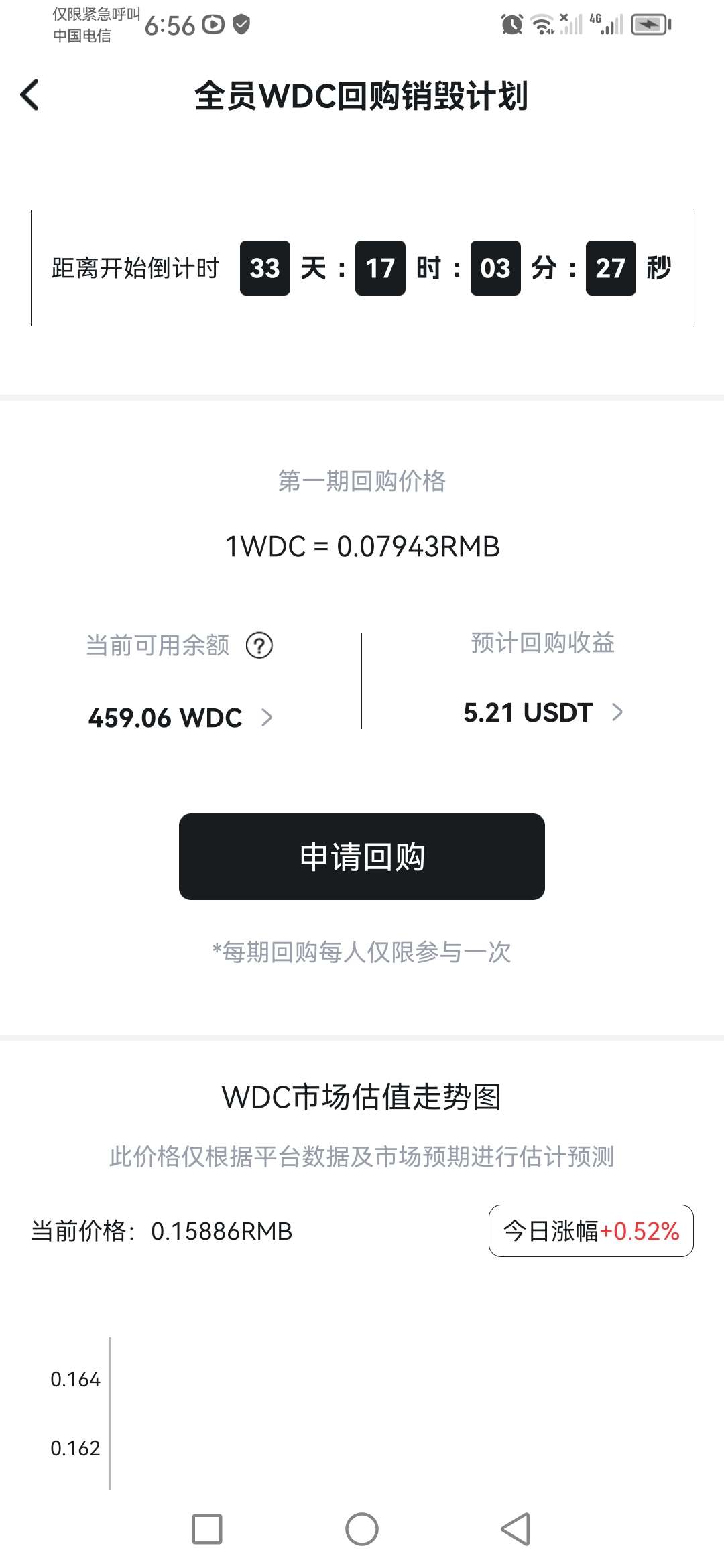Go back using the top-left arrow
This screenshot has width=724, height=1568.
pyautogui.click(x=30, y=94)
